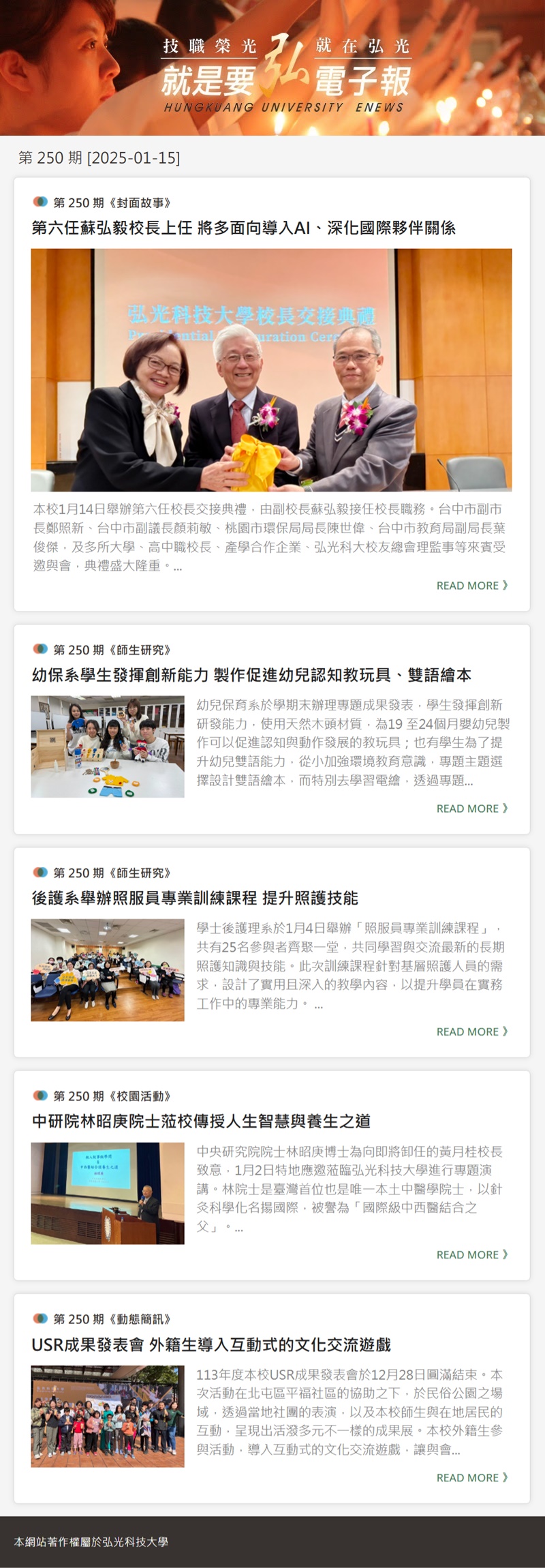Open headline 第六任蘇弘毅校長上任

pos(243,228)
